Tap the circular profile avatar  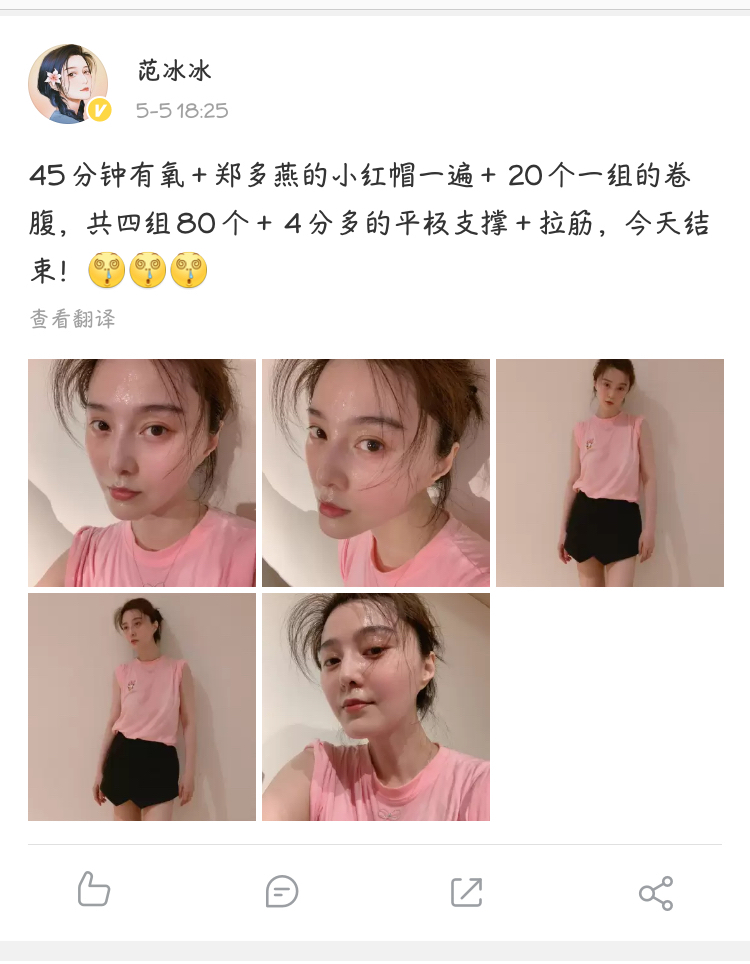[x=66, y=76]
